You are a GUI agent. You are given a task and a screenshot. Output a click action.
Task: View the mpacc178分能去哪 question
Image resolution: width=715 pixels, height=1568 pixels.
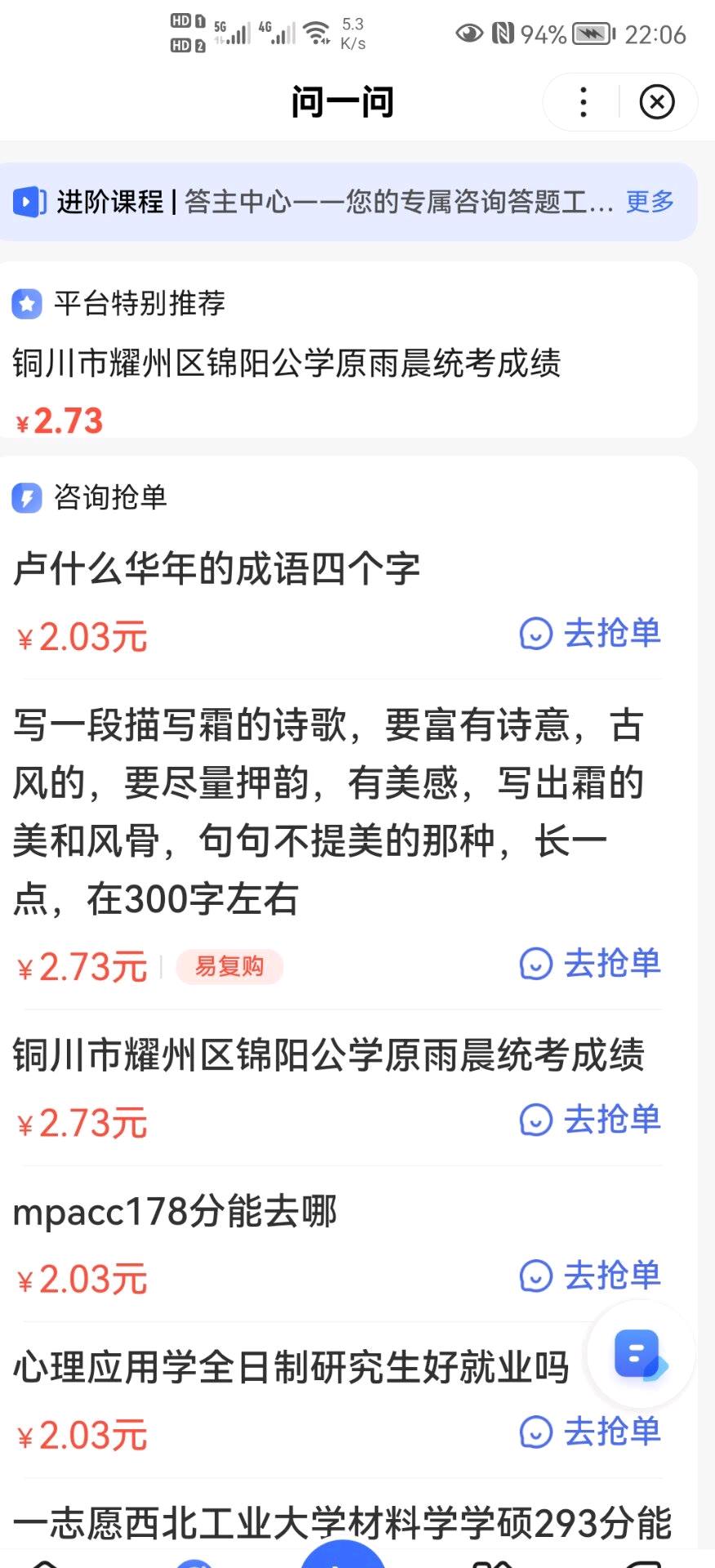[x=175, y=1211]
